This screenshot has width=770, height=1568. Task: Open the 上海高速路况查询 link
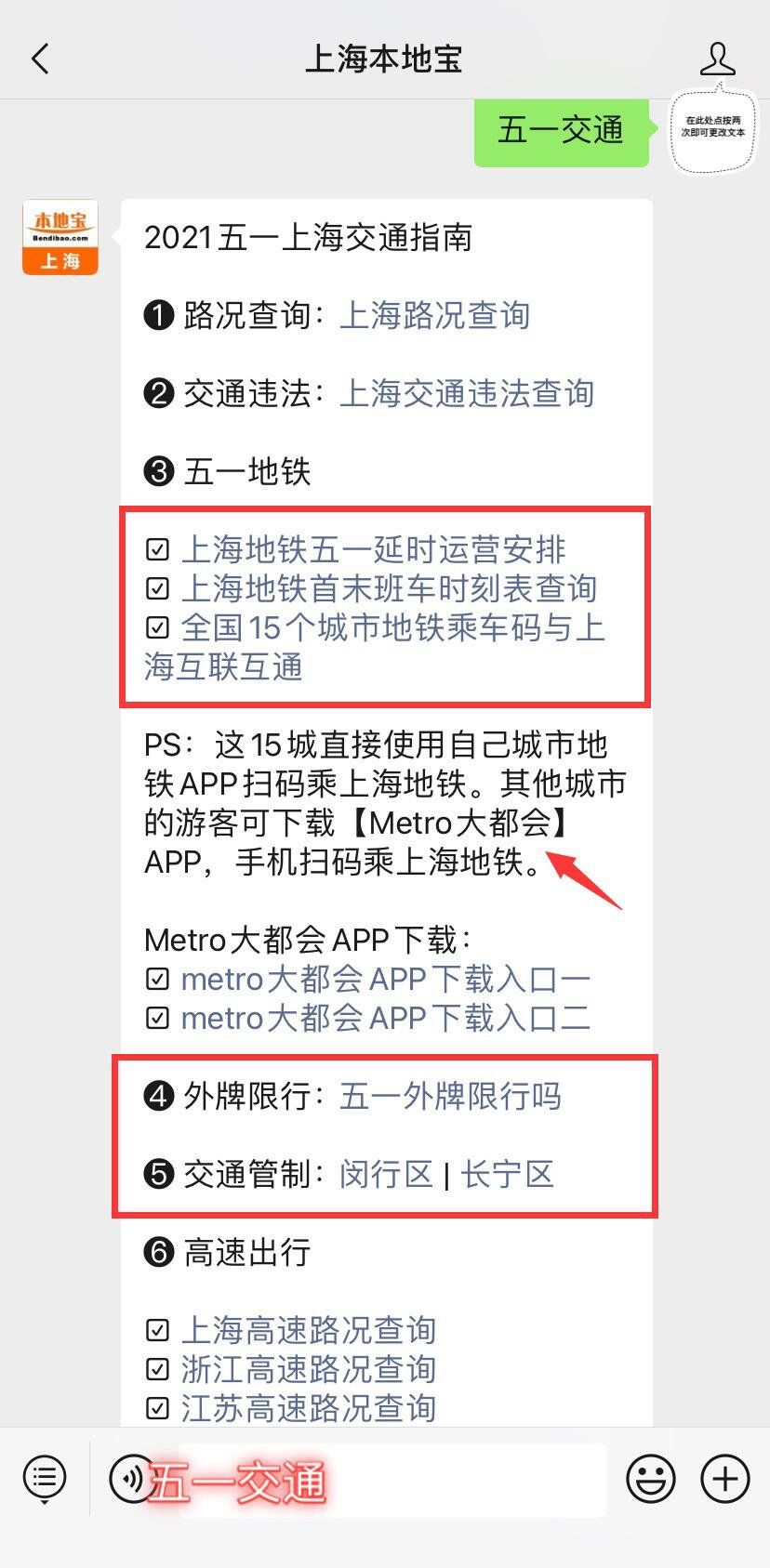pos(308,1330)
